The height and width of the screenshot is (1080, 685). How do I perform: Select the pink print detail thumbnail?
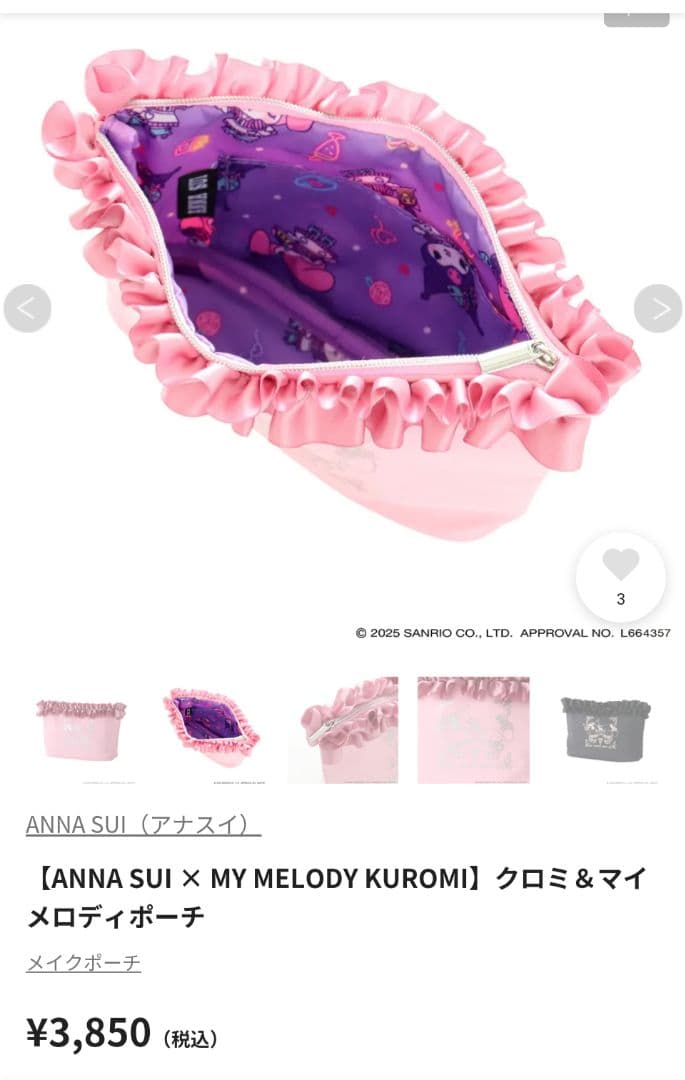coord(473,730)
